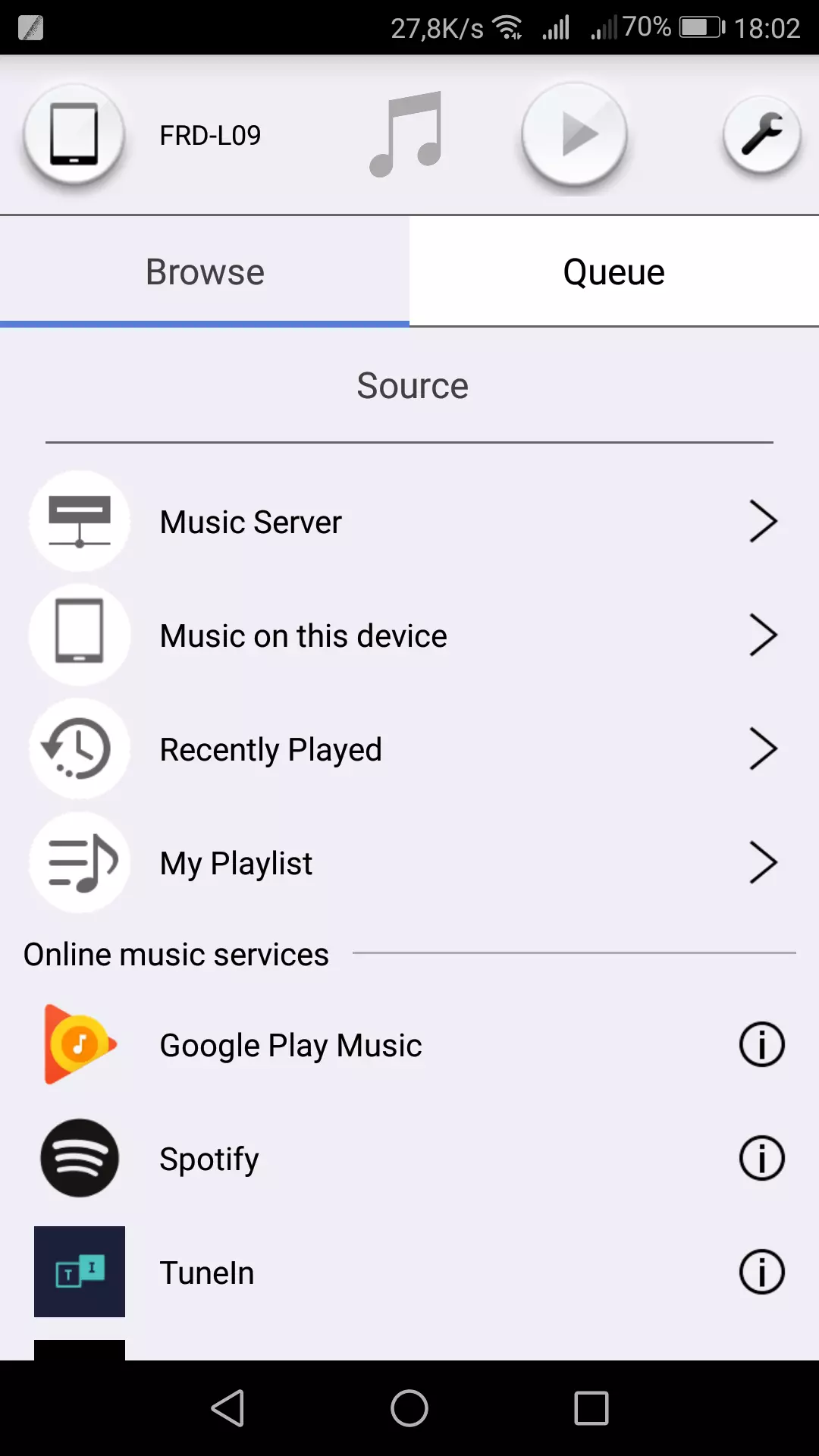
Task: Return to the home screen
Action: click(x=409, y=1408)
